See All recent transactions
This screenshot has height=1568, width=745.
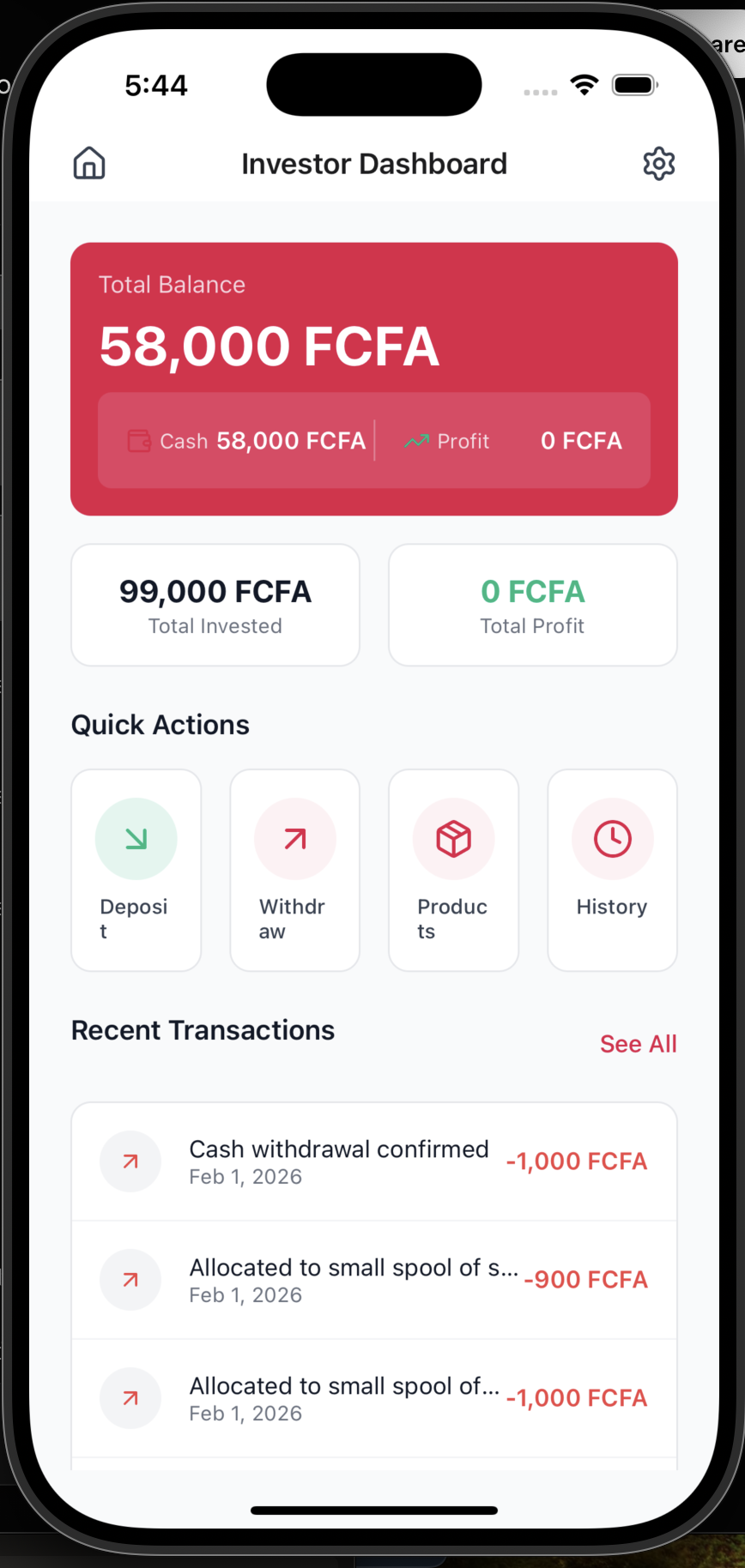pyautogui.click(x=638, y=1044)
